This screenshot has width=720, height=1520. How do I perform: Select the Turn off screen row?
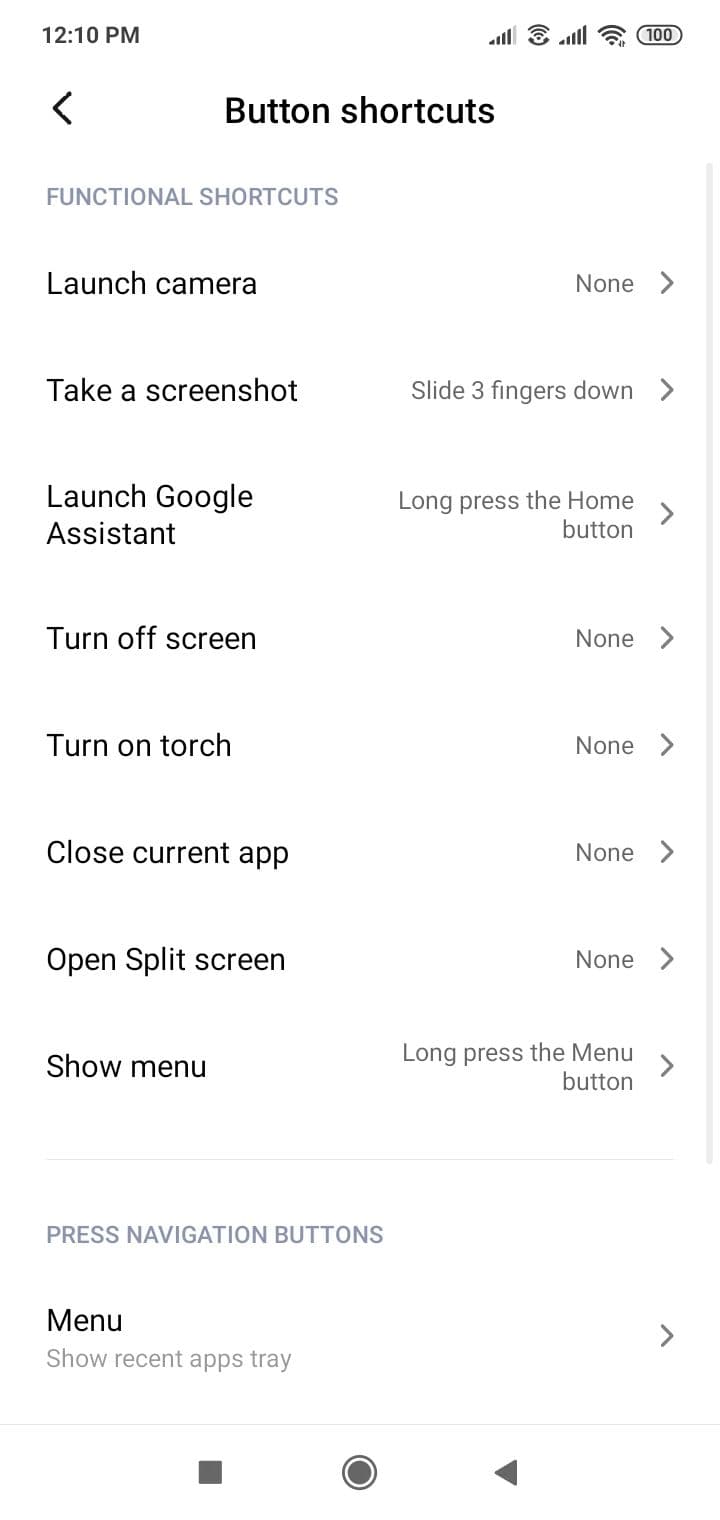(x=360, y=638)
